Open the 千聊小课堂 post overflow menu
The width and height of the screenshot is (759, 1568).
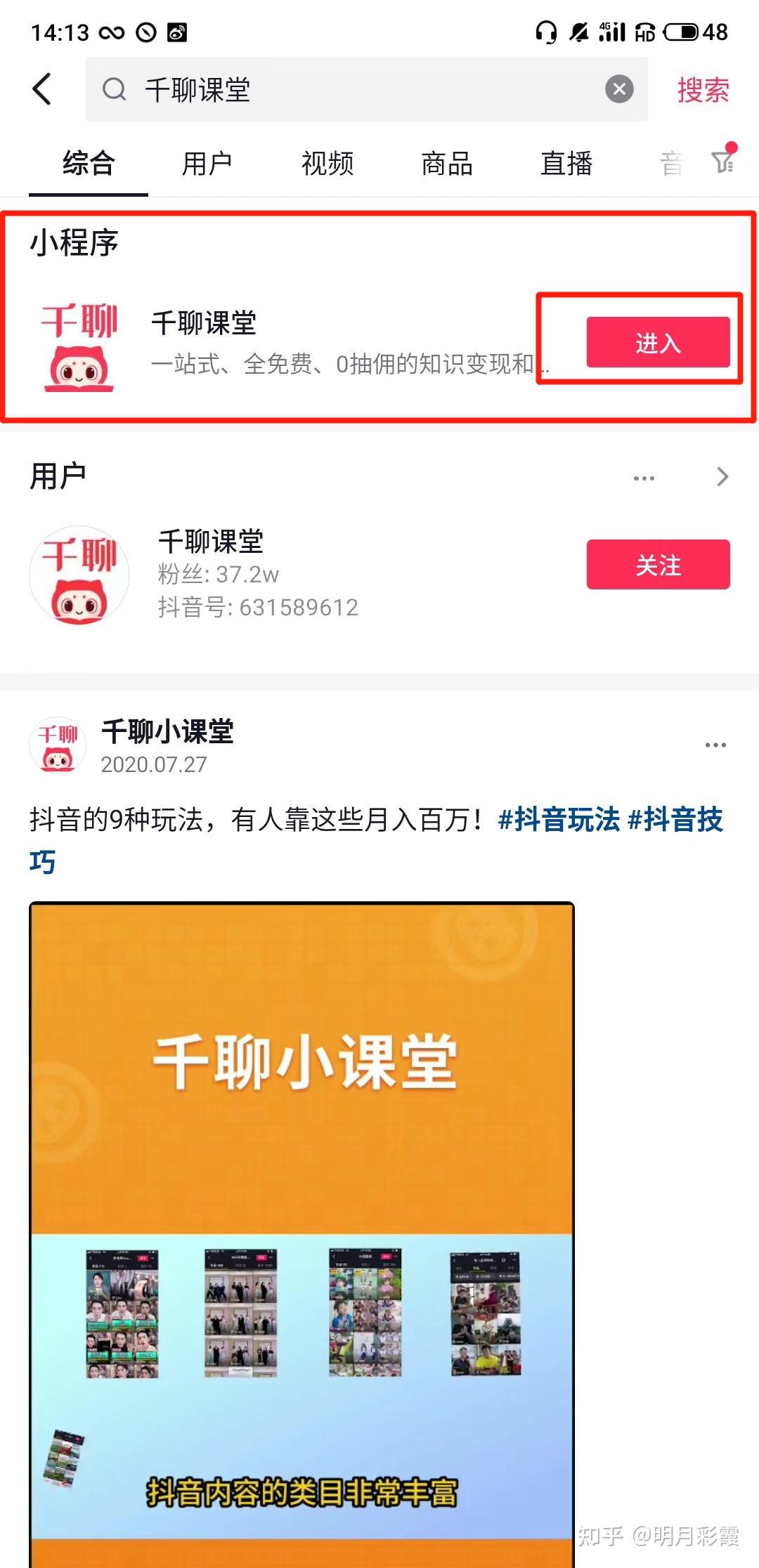715,745
